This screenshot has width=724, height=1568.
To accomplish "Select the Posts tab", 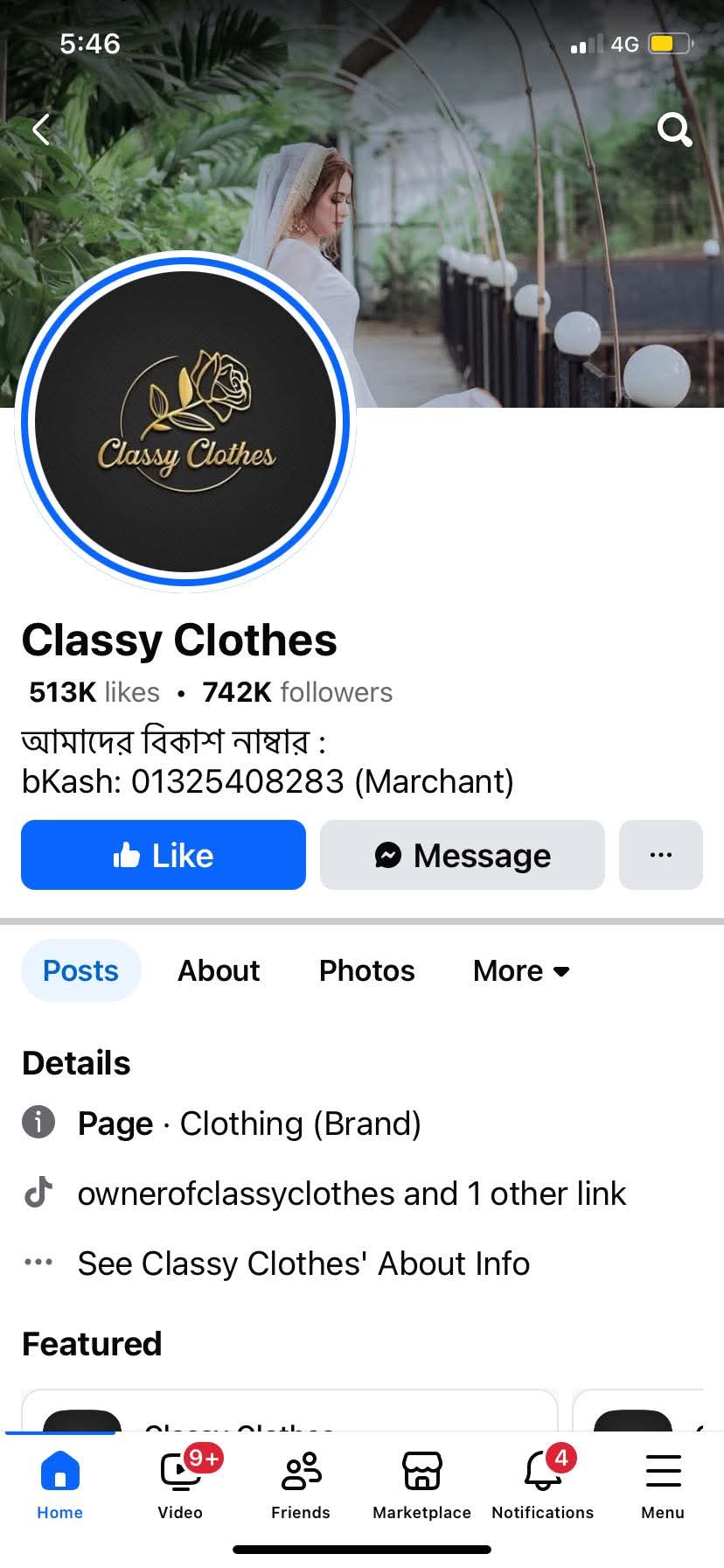I will tap(80, 970).
